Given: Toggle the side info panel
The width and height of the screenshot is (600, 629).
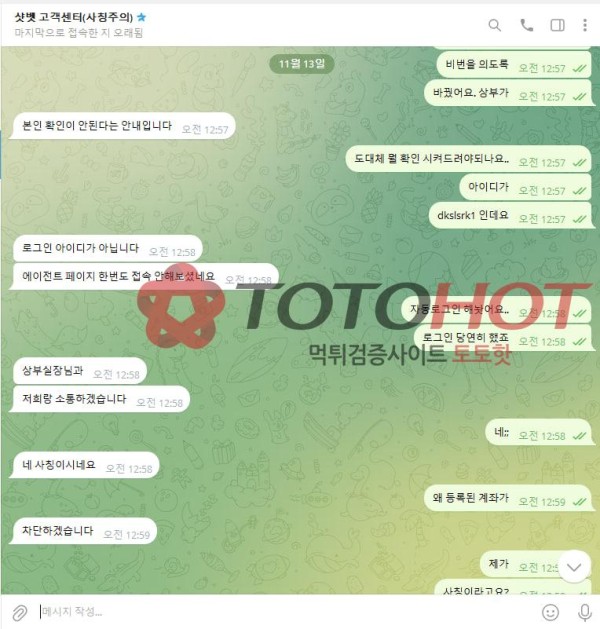Looking at the screenshot, I should pyautogui.click(x=557, y=25).
